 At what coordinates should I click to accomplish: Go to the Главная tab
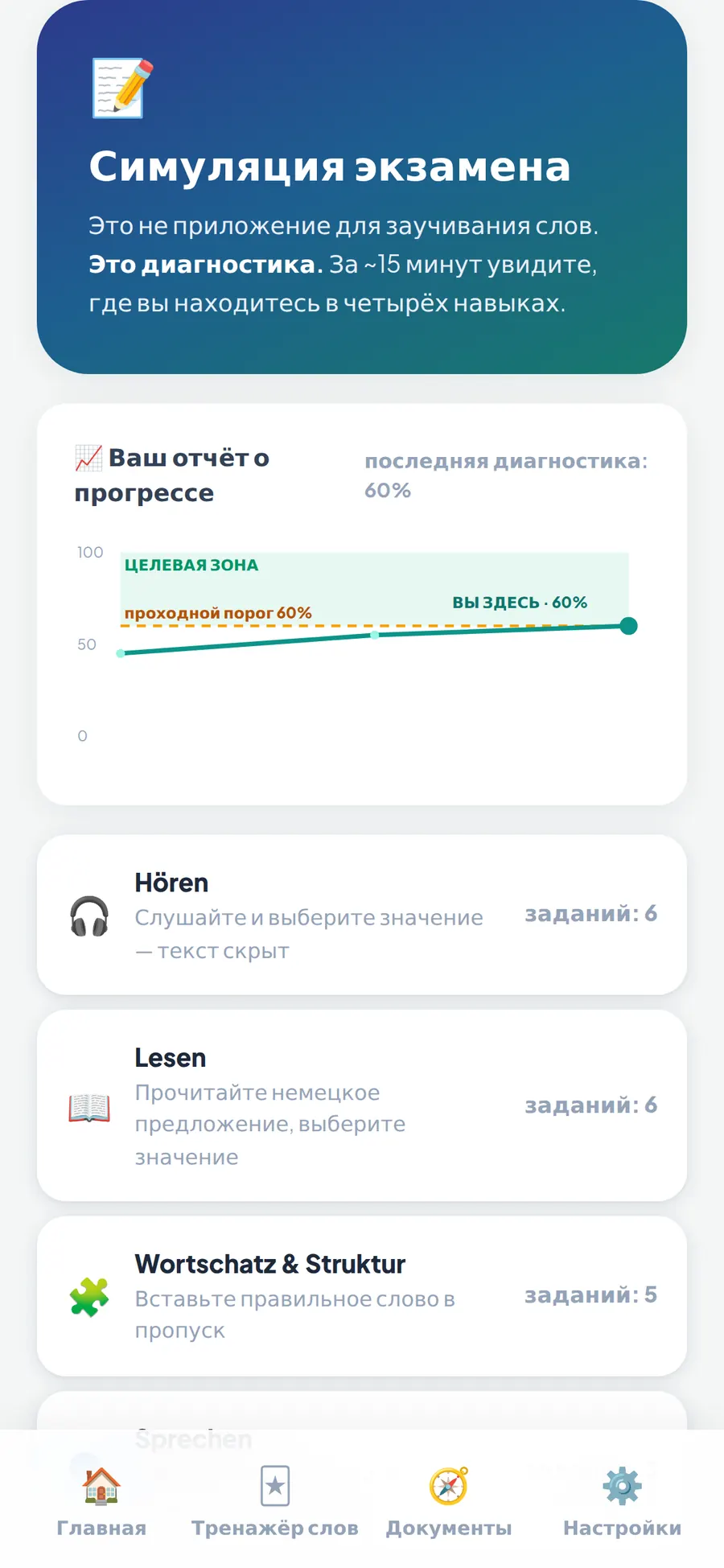[x=101, y=1501]
